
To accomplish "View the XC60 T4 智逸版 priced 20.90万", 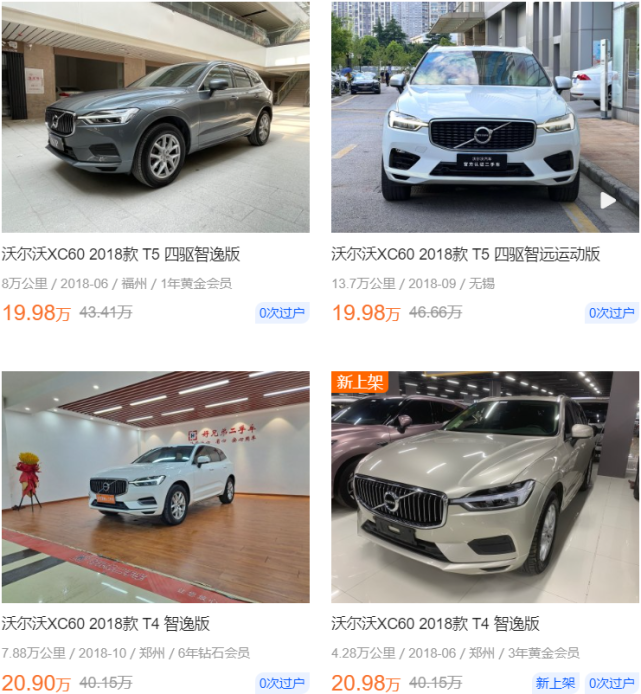I will [x=106, y=624].
